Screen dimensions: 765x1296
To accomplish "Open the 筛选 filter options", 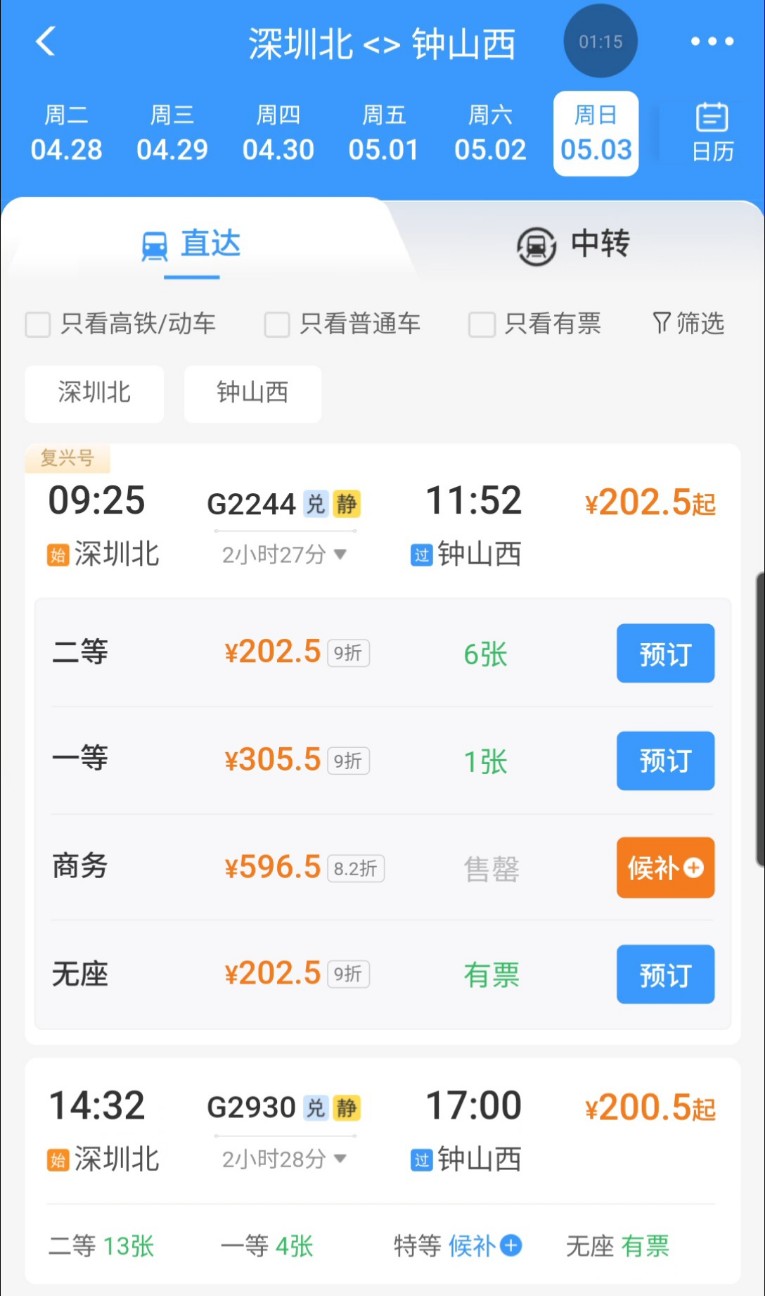I will tap(688, 323).
